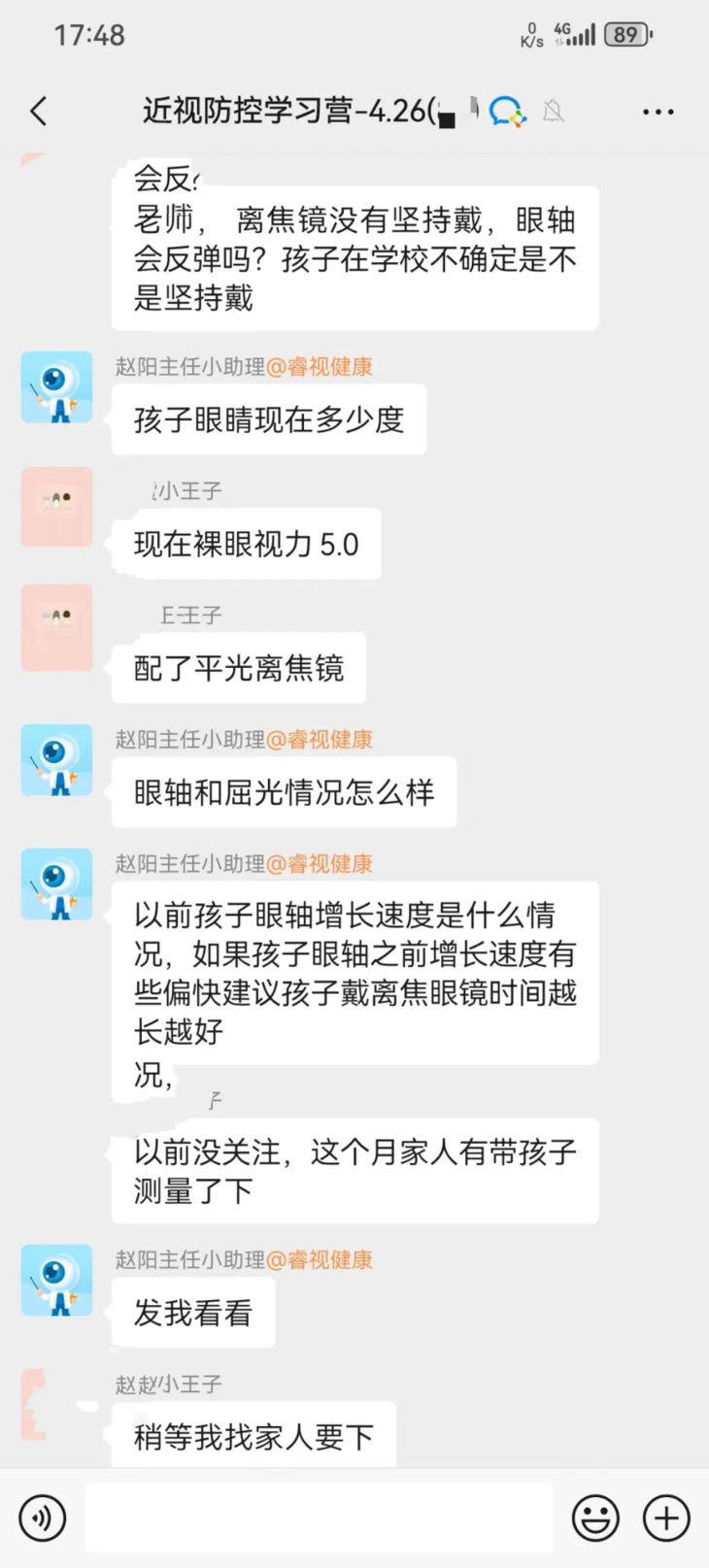Tap the message input field
The width and height of the screenshot is (709, 1568).
pyautogui.click(x=321, y=1517)
